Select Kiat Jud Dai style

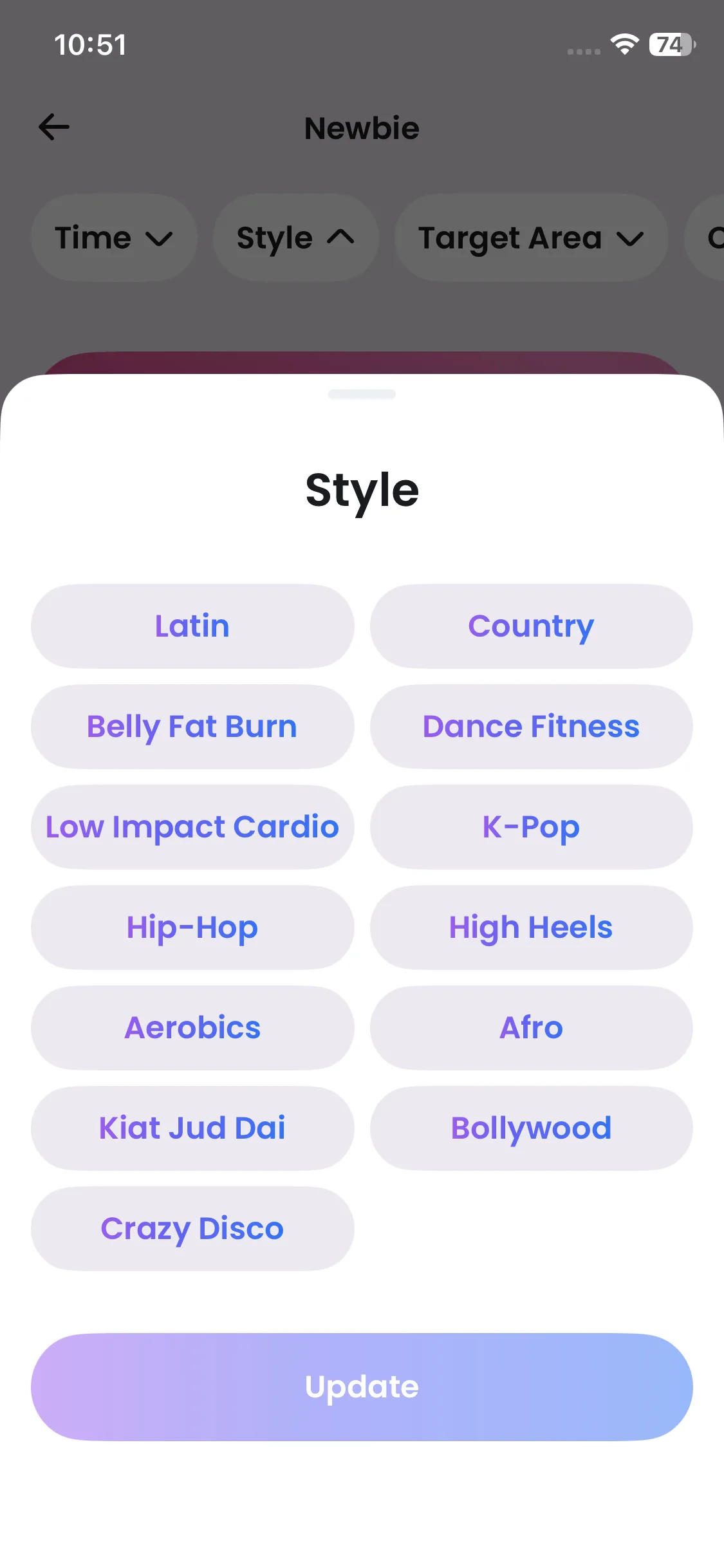coord(192,1128)
